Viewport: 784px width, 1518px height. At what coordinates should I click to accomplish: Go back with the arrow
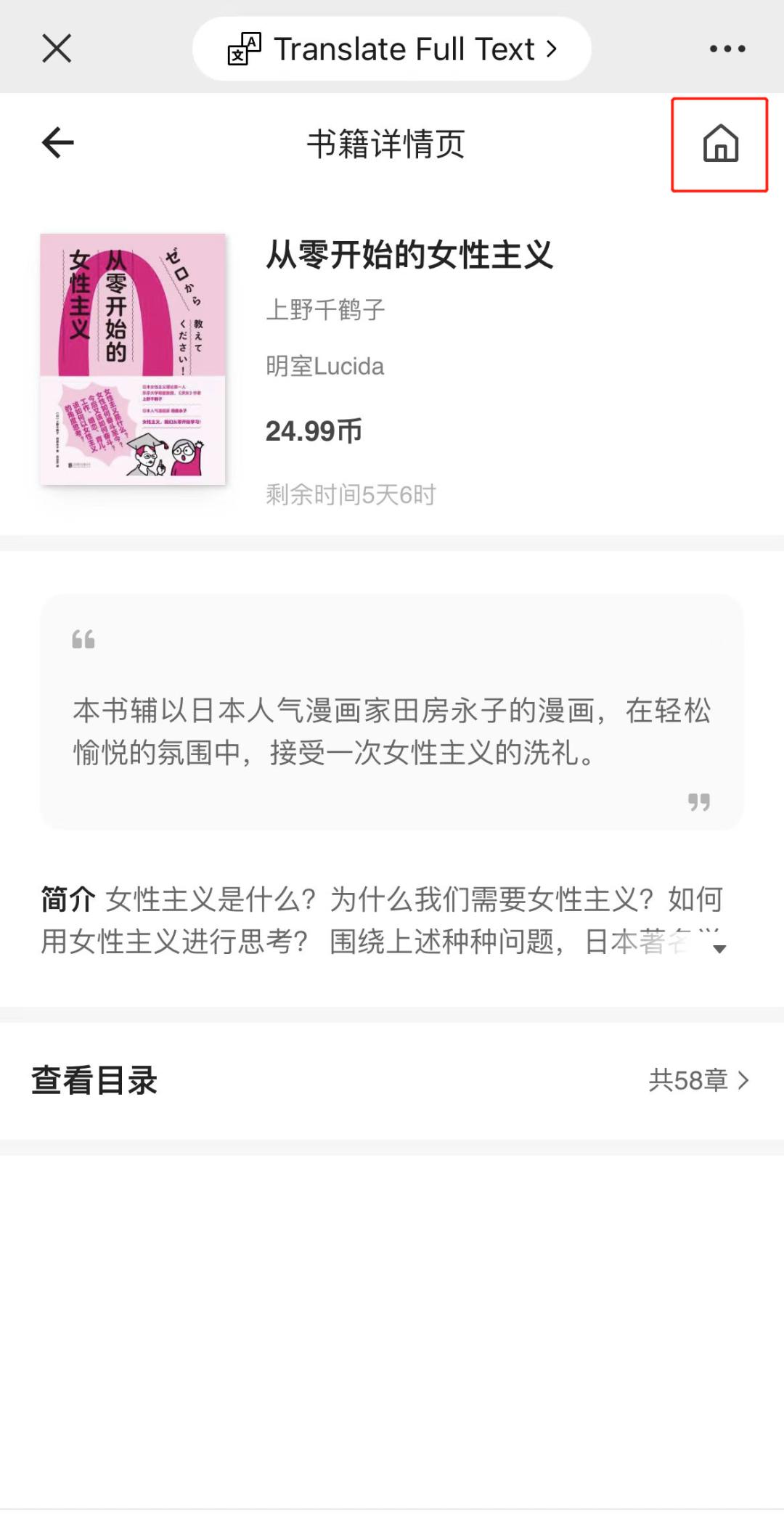[x=58, y=142]
